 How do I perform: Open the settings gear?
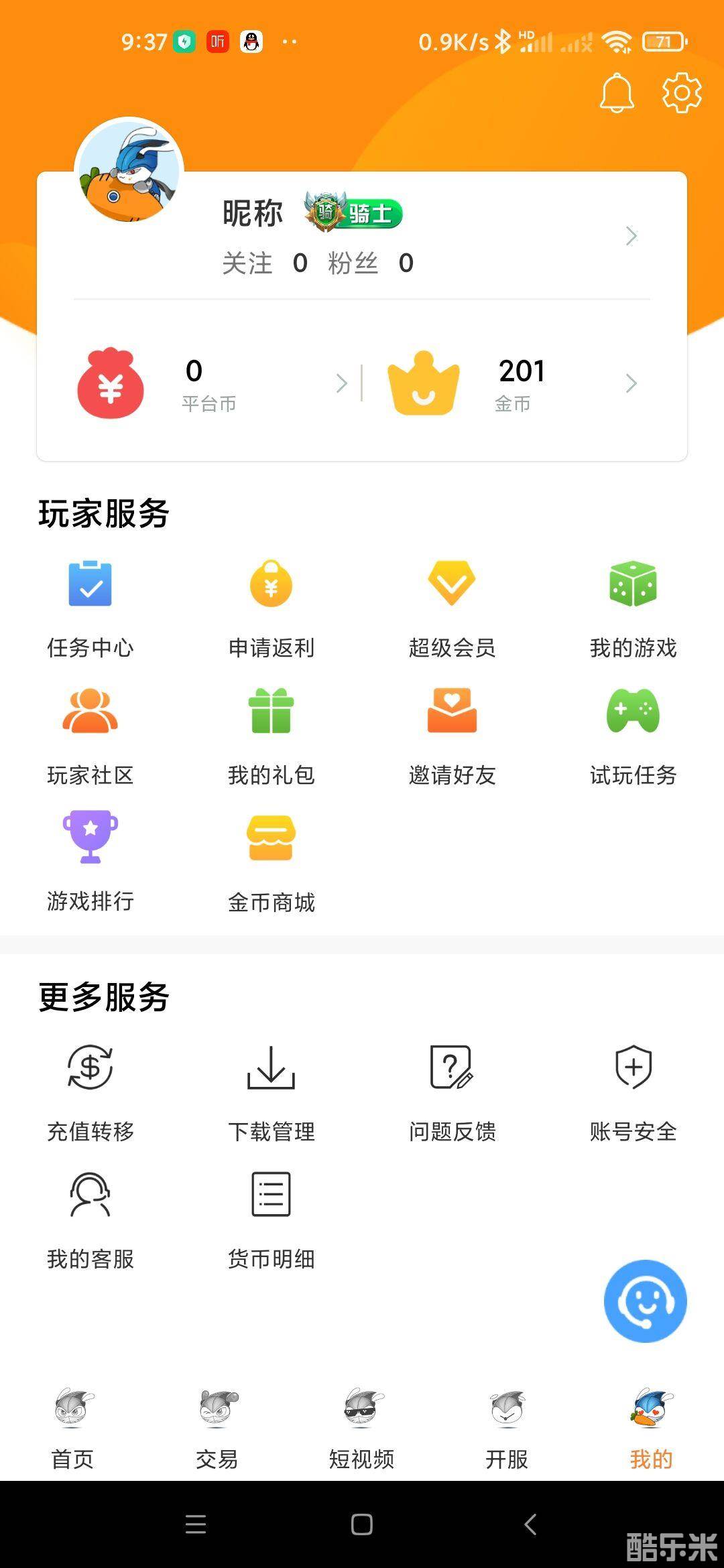(682, 94)
